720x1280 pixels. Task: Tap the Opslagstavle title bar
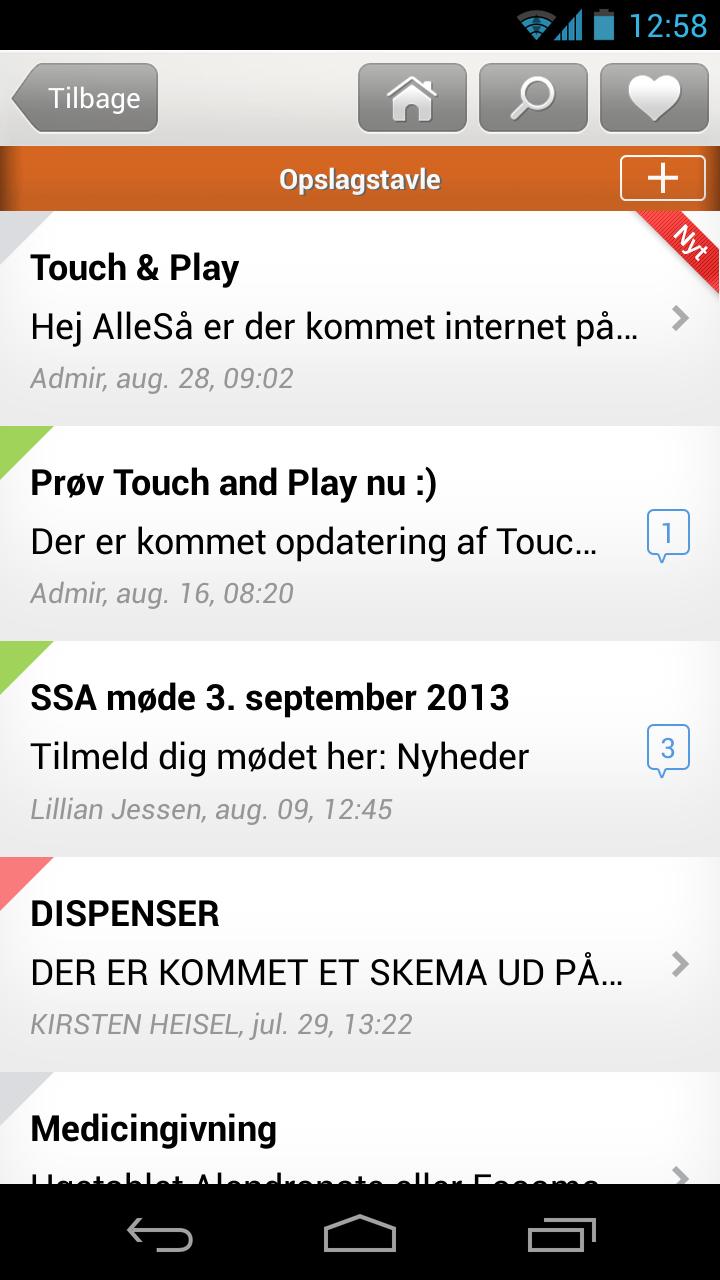(x=360, y=177)
